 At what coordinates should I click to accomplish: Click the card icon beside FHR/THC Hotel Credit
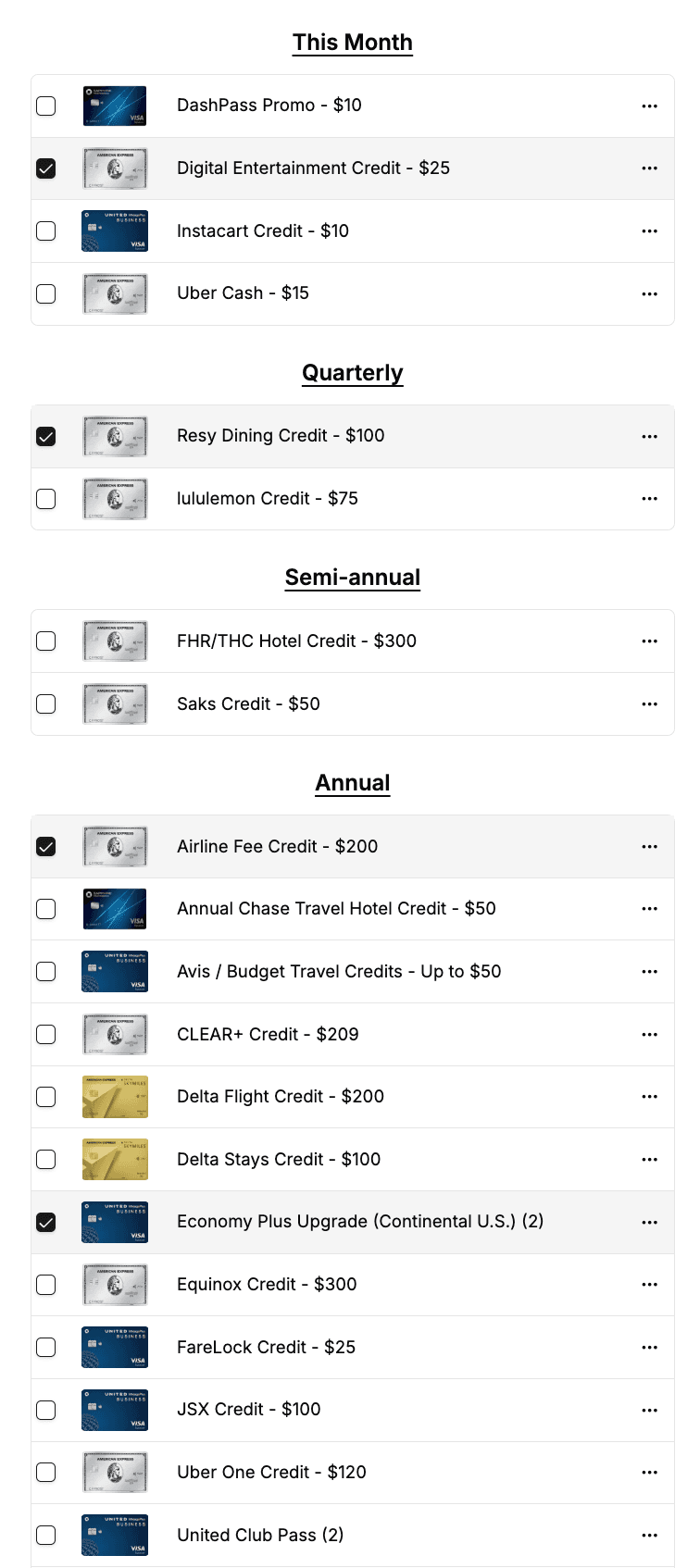coord(115,641)
